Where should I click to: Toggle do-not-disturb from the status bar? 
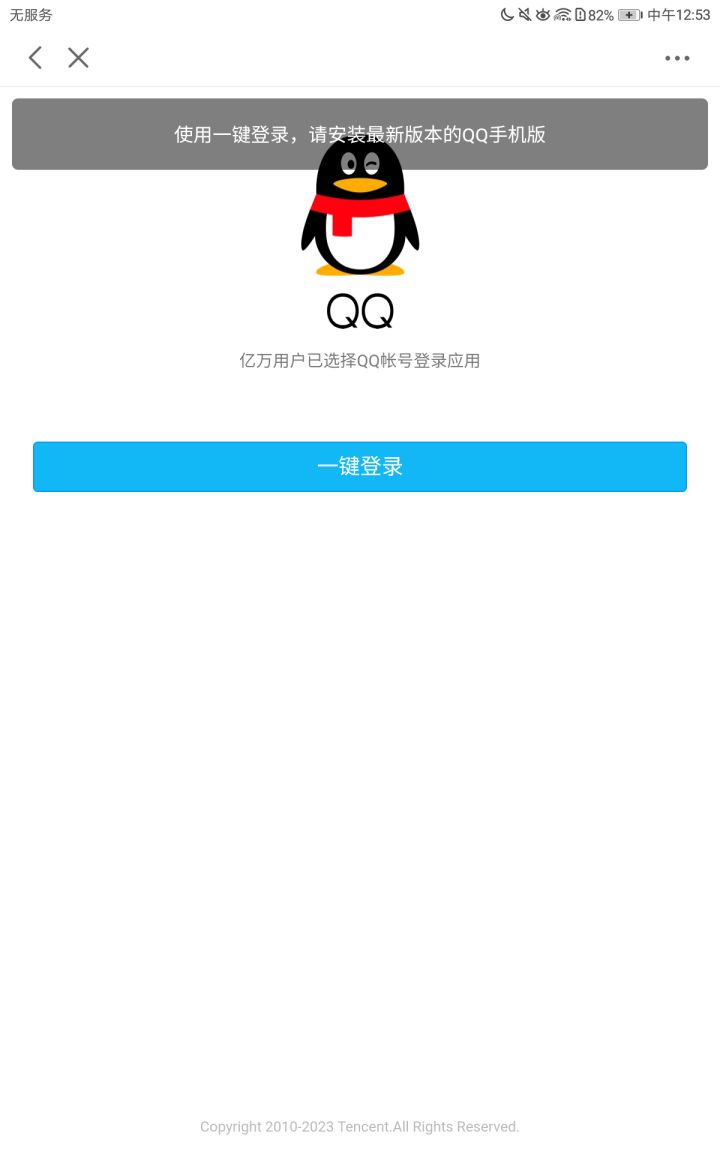(x=507, y=14)
